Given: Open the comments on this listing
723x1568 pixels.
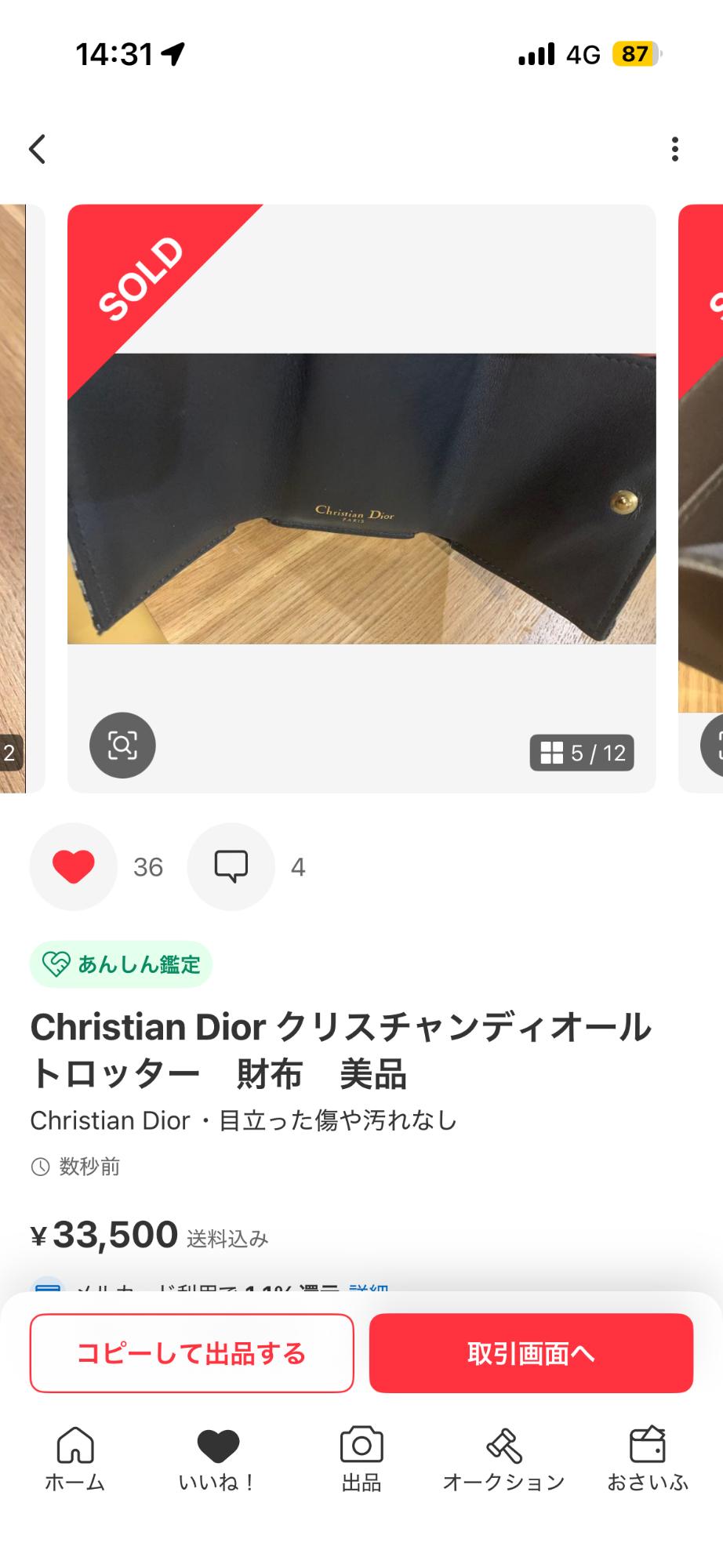Looking at the screenshot, I should coord(231,866).
